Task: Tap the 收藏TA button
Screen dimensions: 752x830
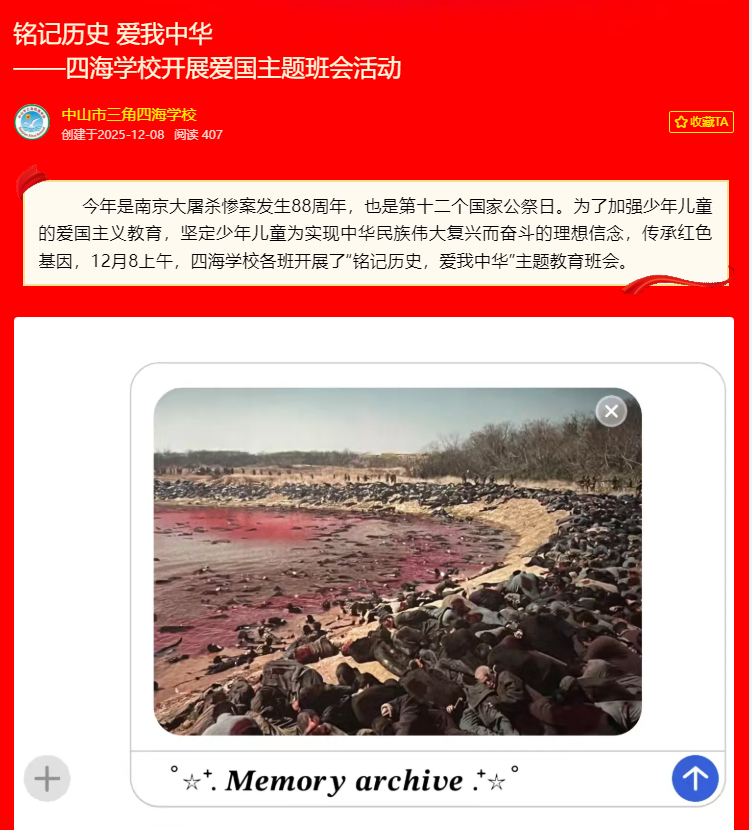Action: click(x=701, y=122)
